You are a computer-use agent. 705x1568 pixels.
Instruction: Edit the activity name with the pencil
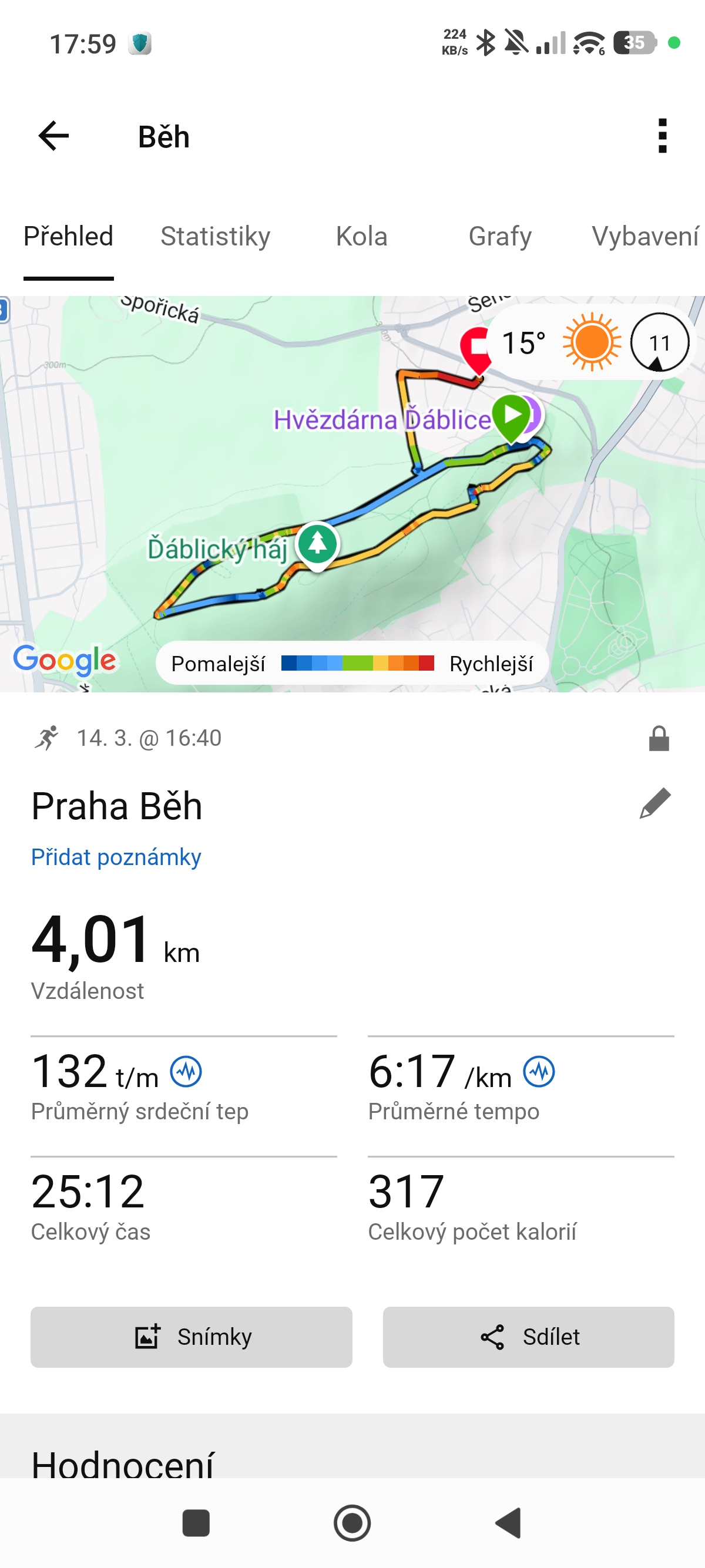[x=655, y=803]
